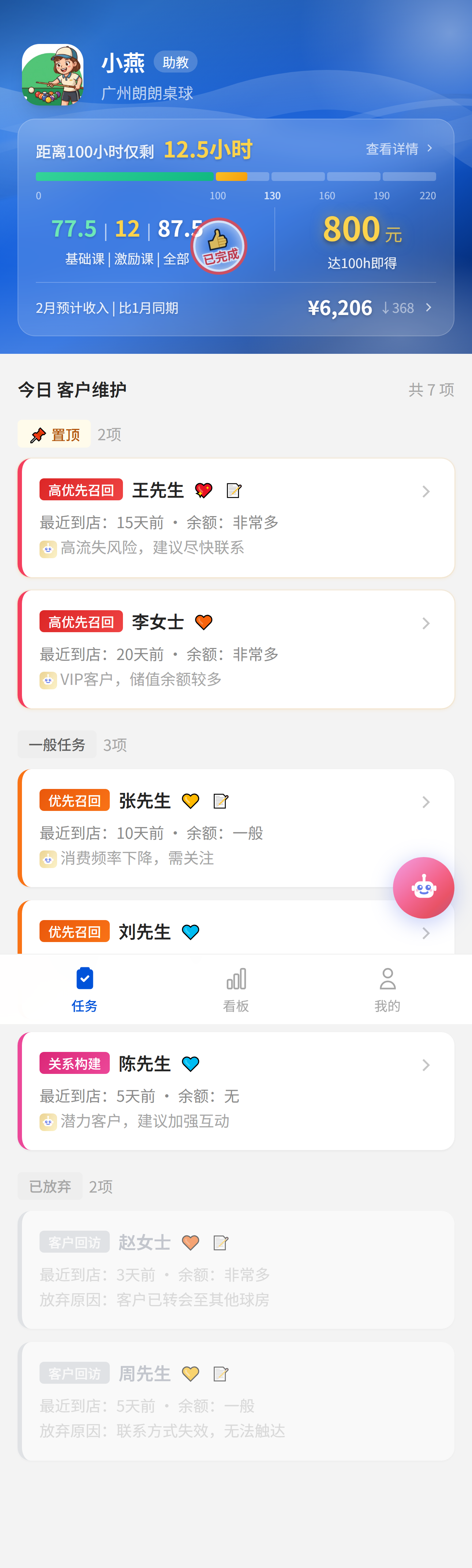Open 查看详情 for hour progress
The width and height of the screenshot is (472, 1568).
pos(398,149)
